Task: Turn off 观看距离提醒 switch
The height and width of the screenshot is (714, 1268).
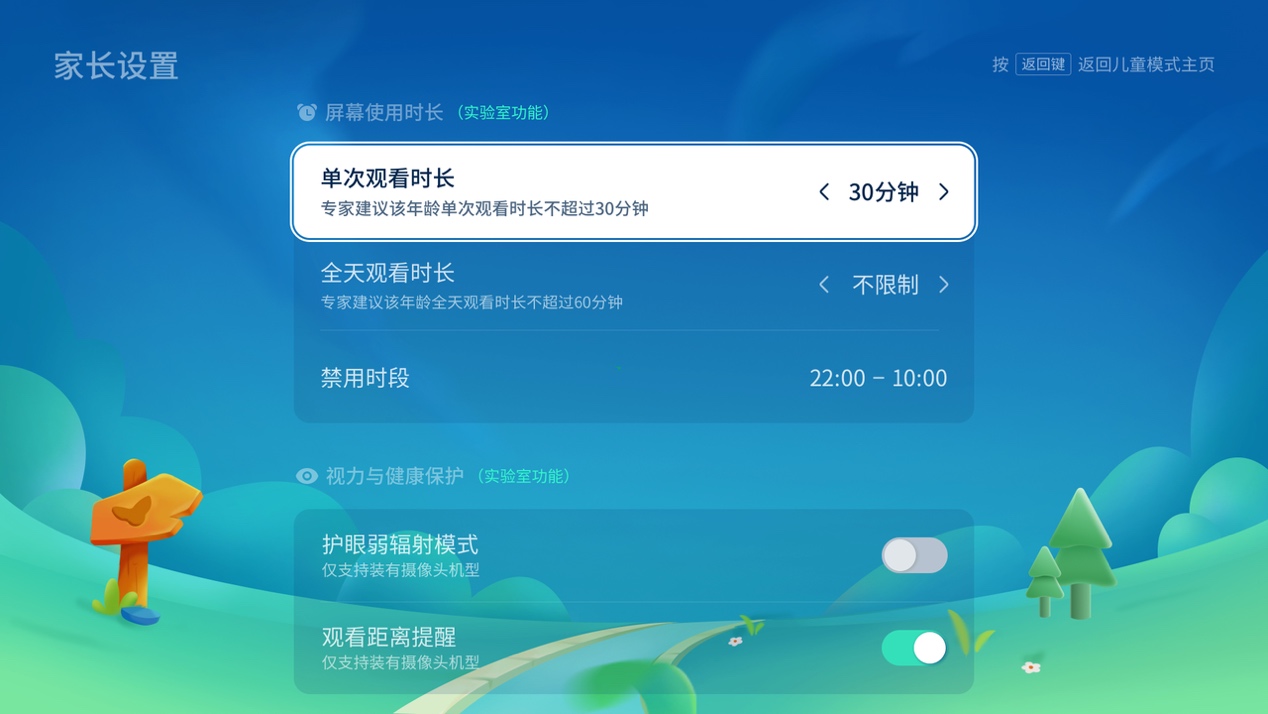Action: (x=914, y=648)
